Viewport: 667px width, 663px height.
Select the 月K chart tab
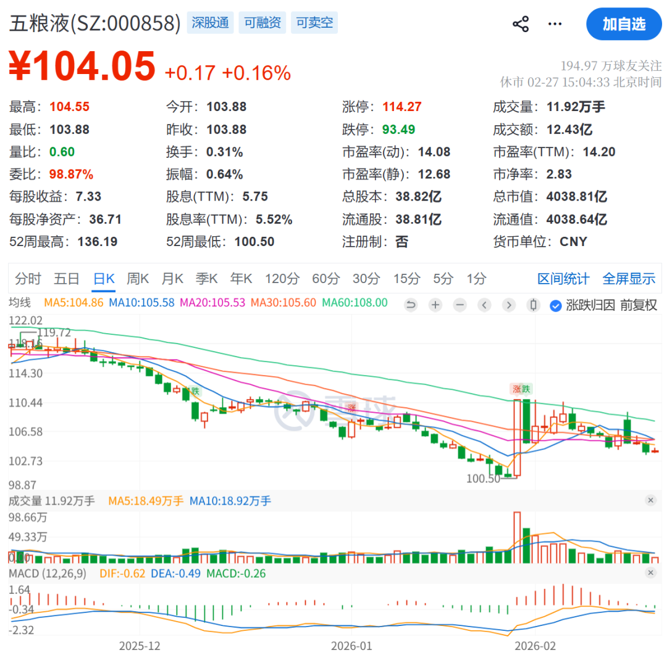coord(173,279)
